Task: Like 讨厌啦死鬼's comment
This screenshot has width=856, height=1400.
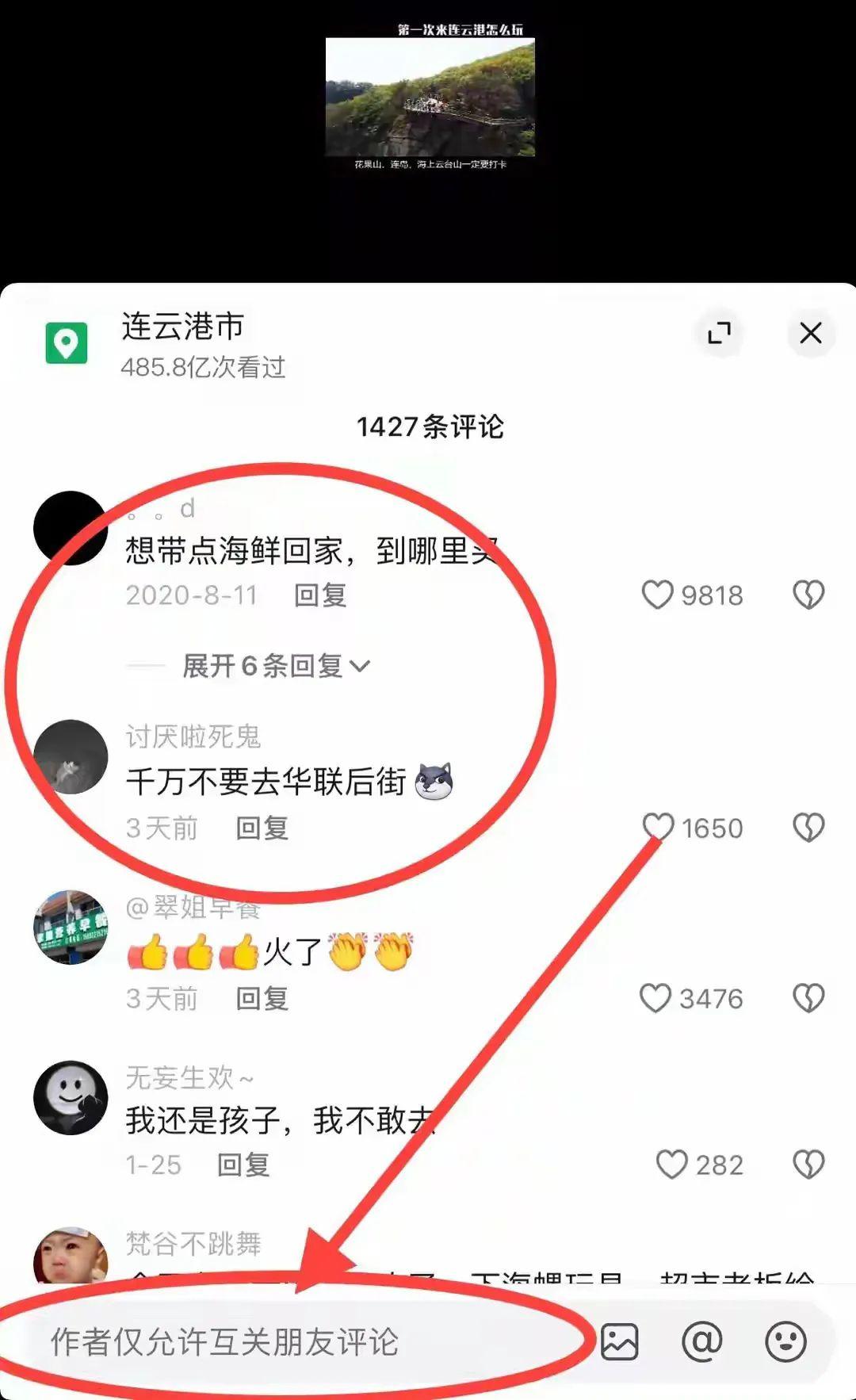Action: coord(658,828)
